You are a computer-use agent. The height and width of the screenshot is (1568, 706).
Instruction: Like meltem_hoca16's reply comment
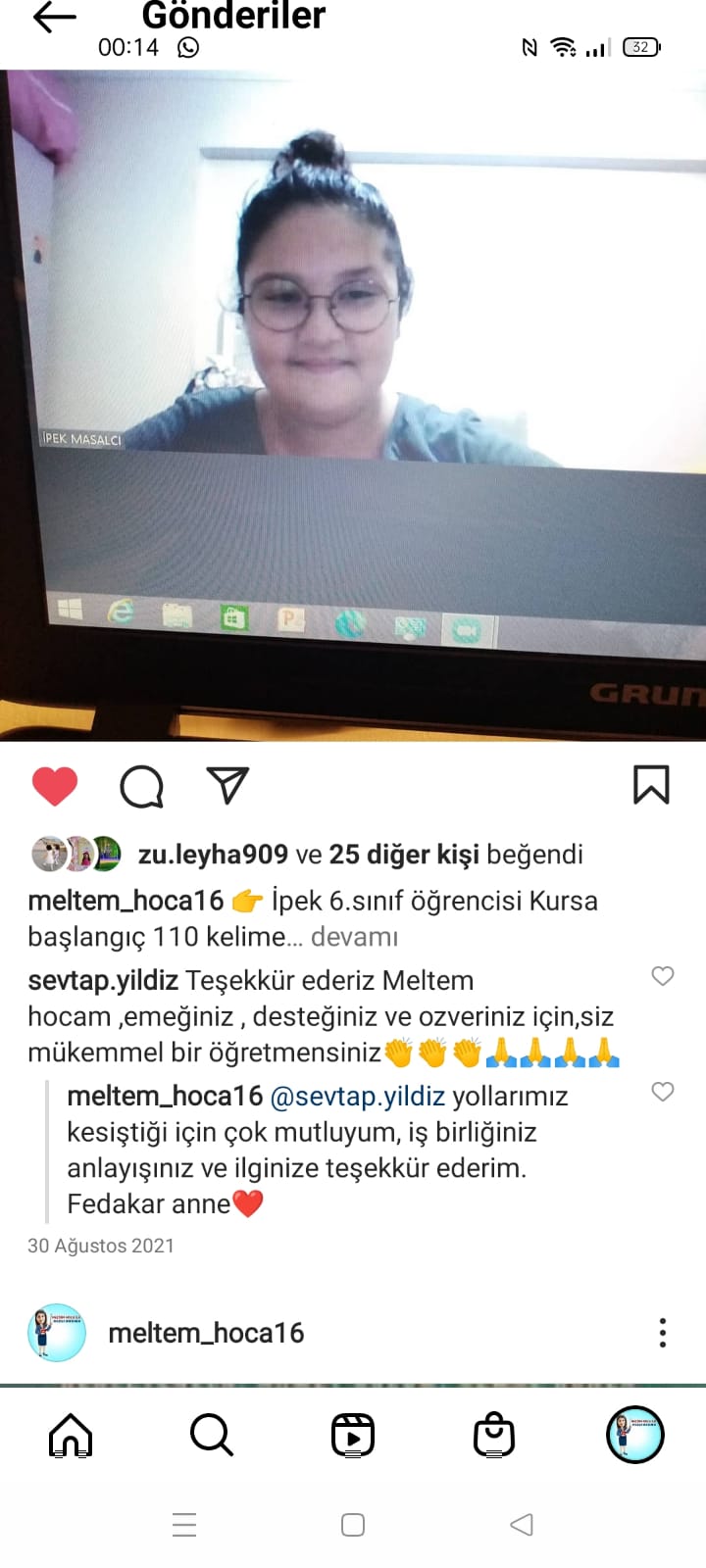click(663, 1092)
